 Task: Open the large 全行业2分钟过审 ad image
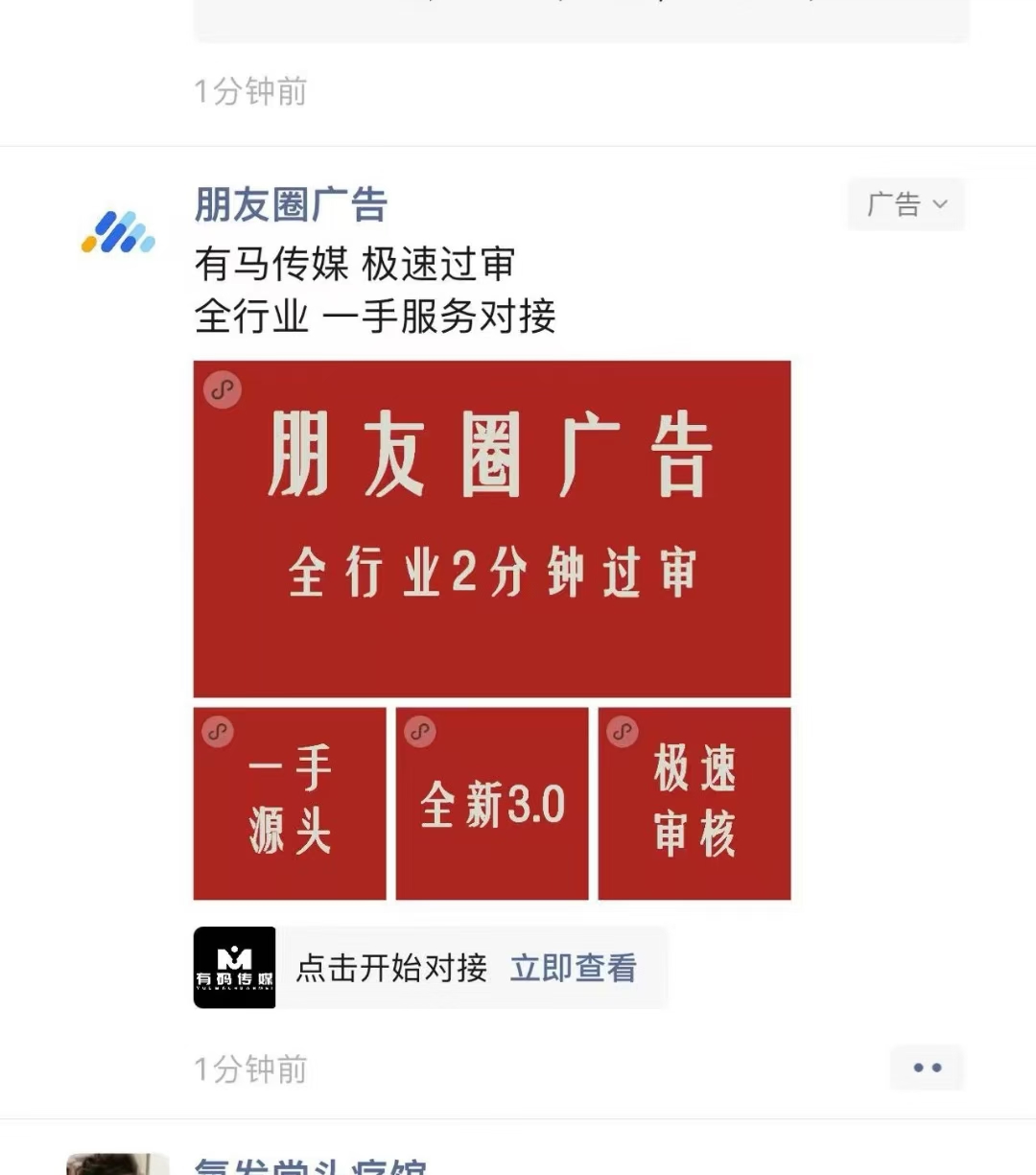[x=491, y=529]
